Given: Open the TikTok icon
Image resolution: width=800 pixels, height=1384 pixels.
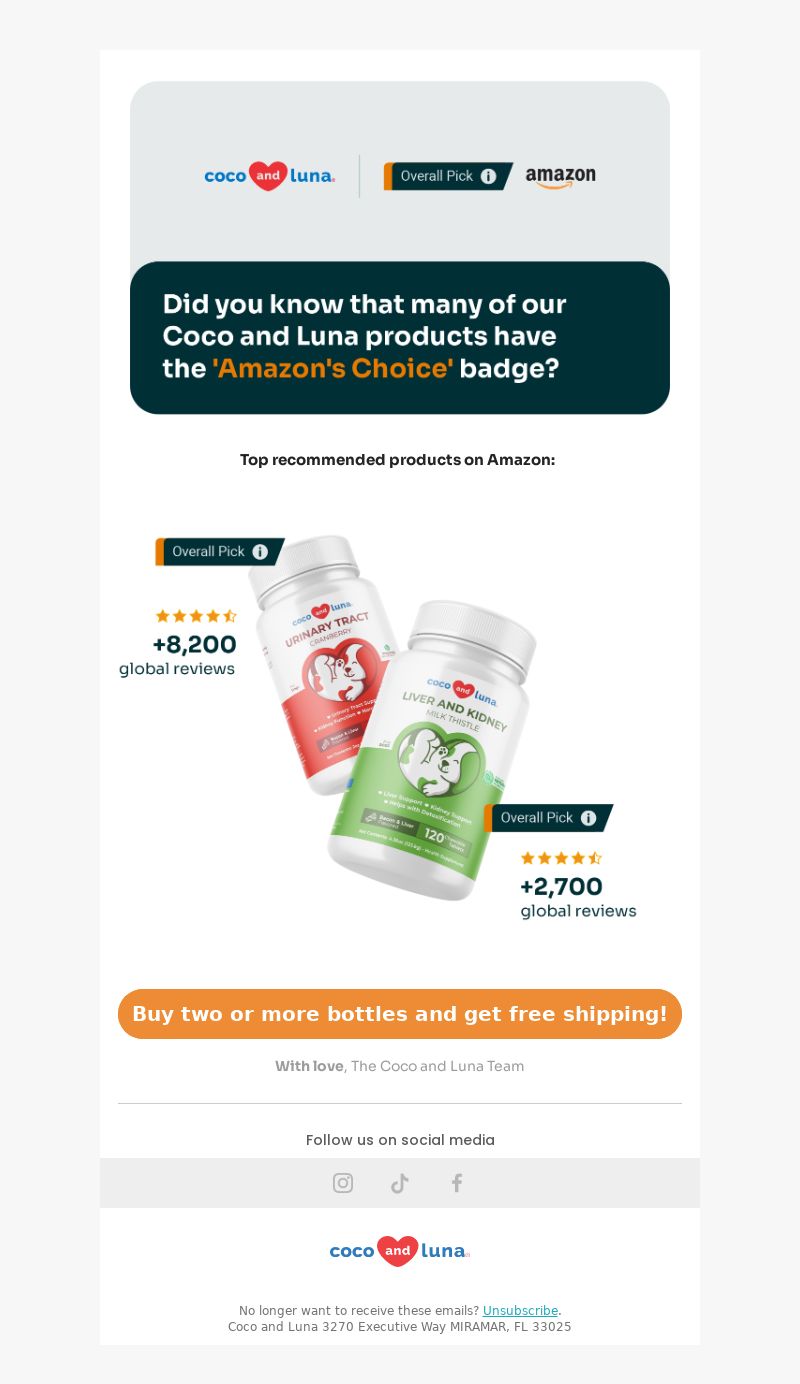Looking at the screenshot, I should tap(400, 1183).
